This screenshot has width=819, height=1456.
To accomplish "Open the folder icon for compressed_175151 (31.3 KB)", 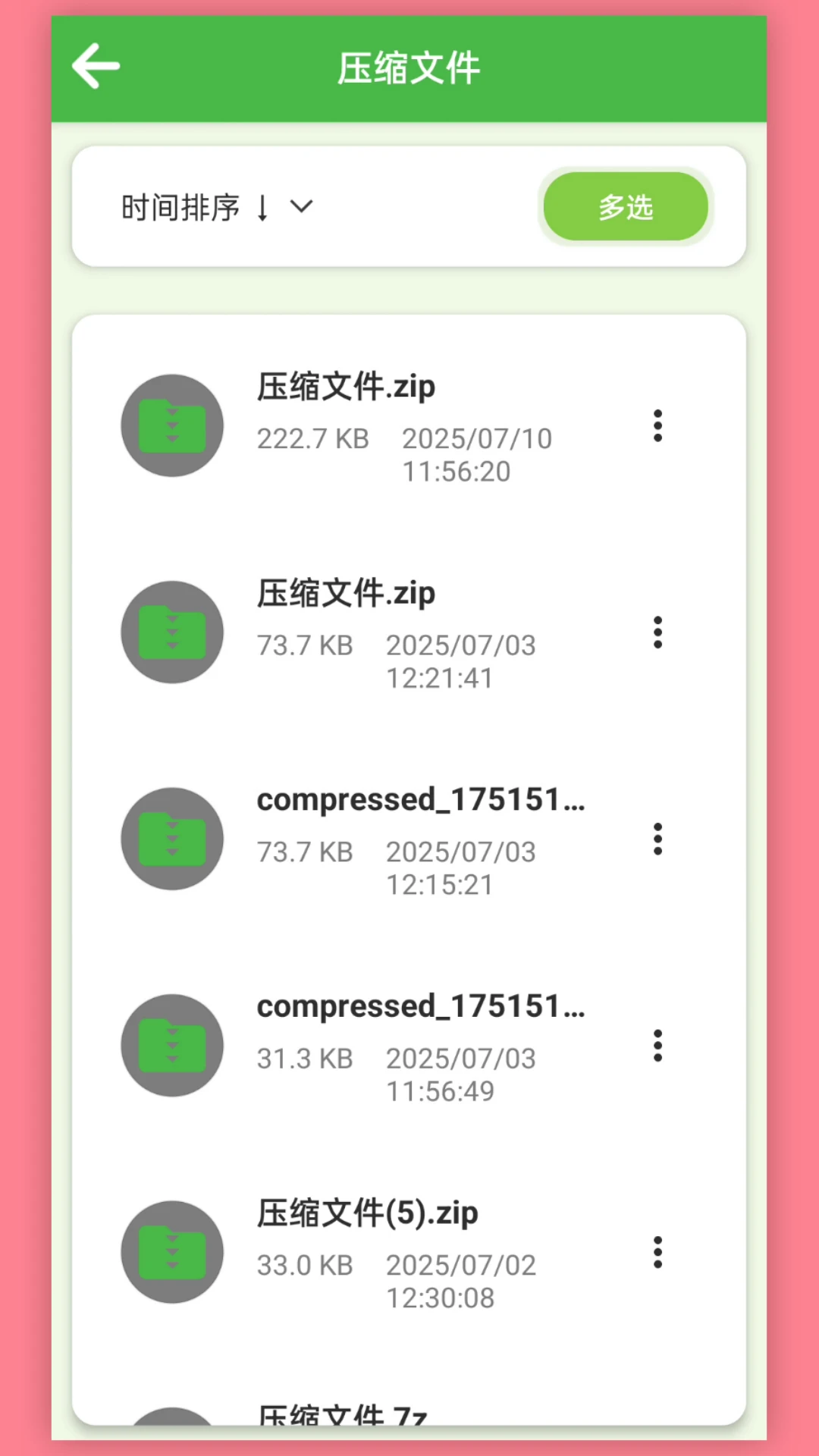I will coord(171,1046).
